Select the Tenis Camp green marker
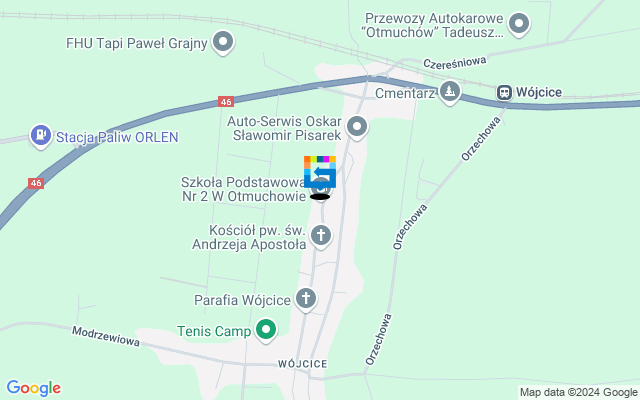This screenshot has height=400, width=640. tap(265, 329)
